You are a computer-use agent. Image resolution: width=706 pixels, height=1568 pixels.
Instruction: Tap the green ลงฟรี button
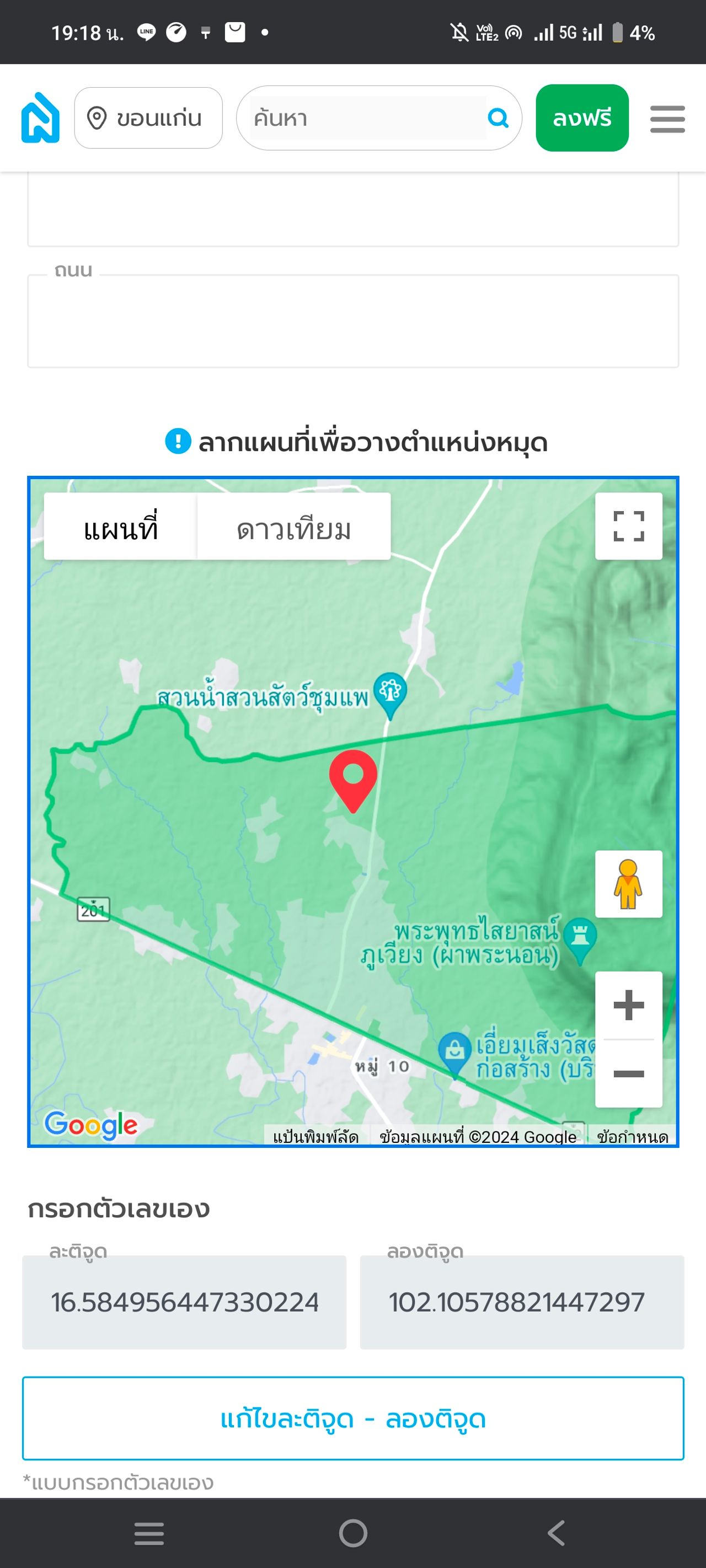pos(581,118)
